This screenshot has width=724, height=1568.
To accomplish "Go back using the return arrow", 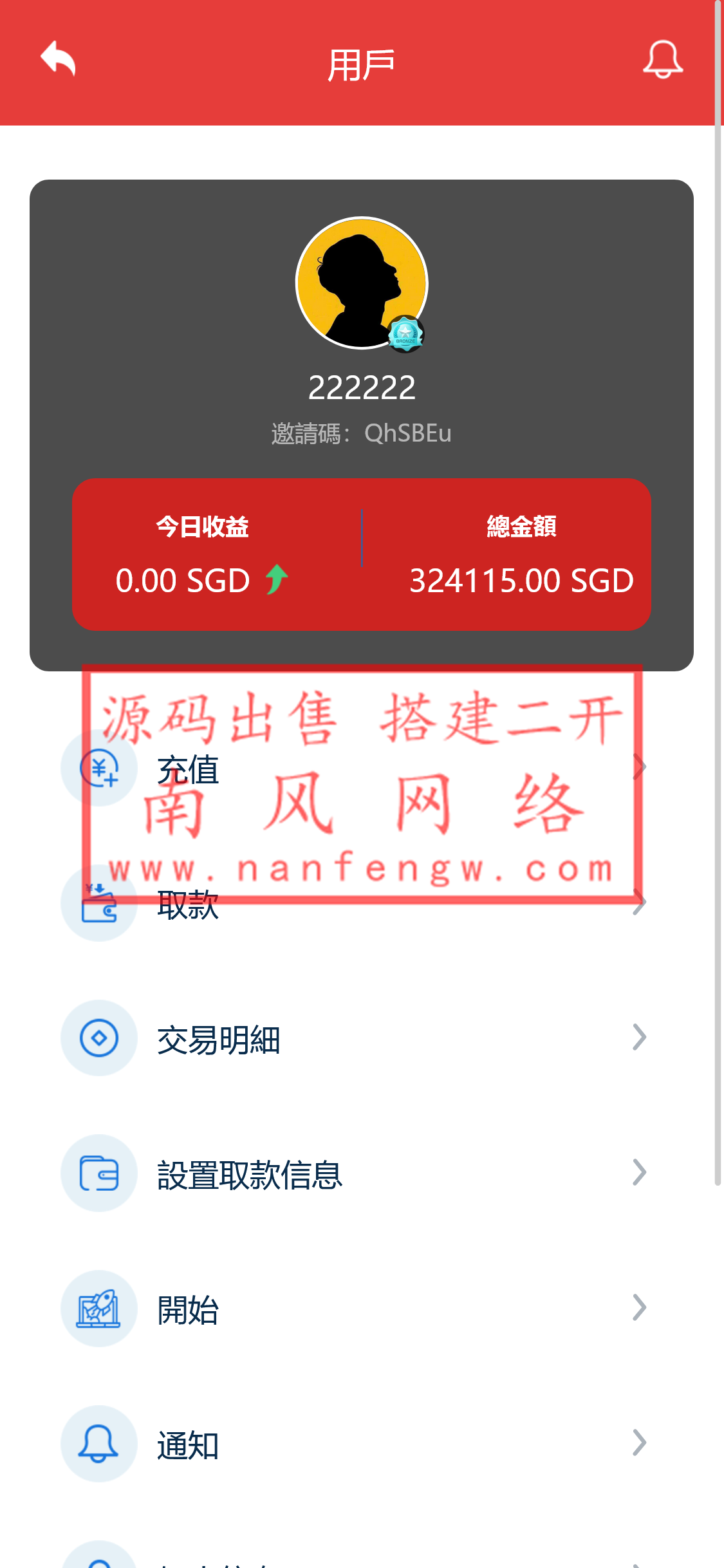I will click(x=58, y=60).
